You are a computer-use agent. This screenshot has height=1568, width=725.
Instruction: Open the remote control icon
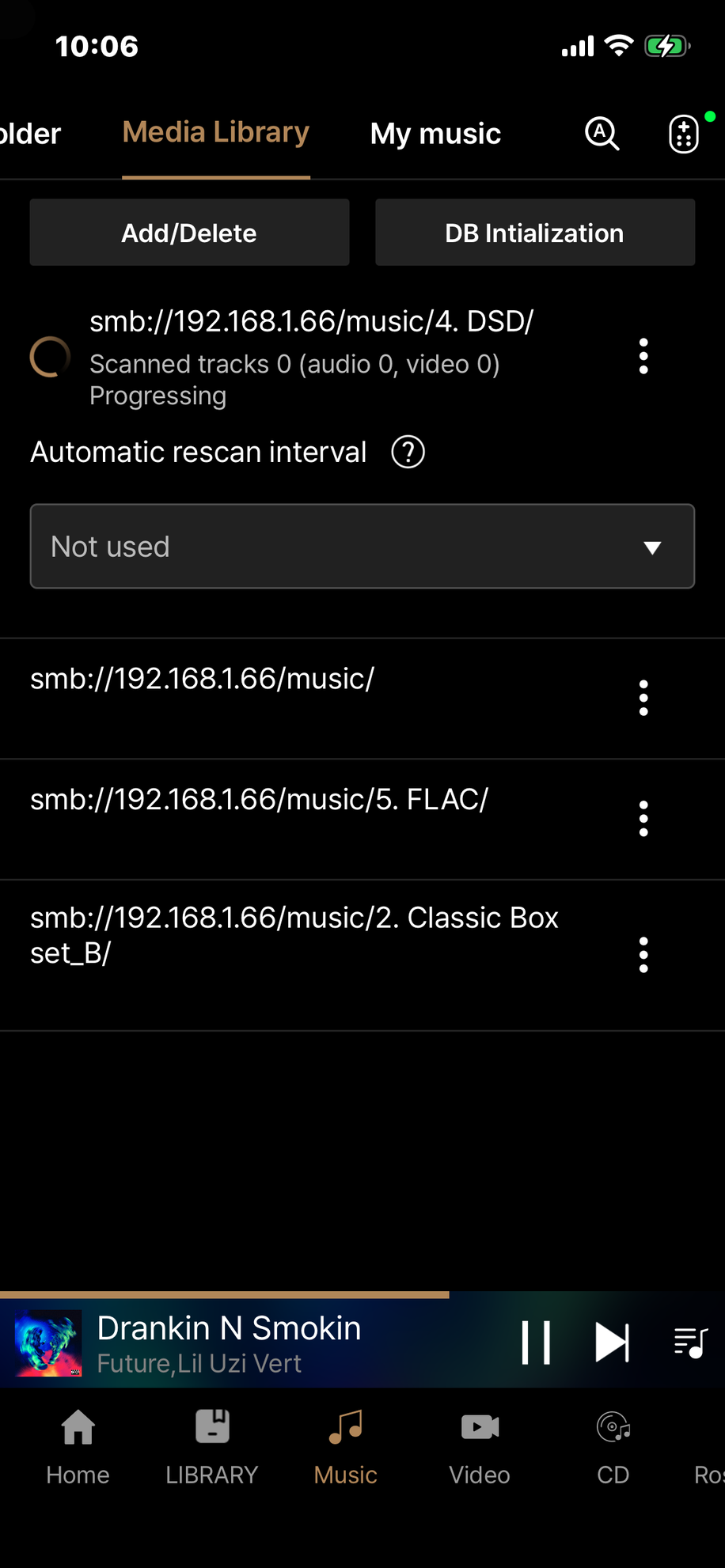pyautogui.click(x=684, y=133)
